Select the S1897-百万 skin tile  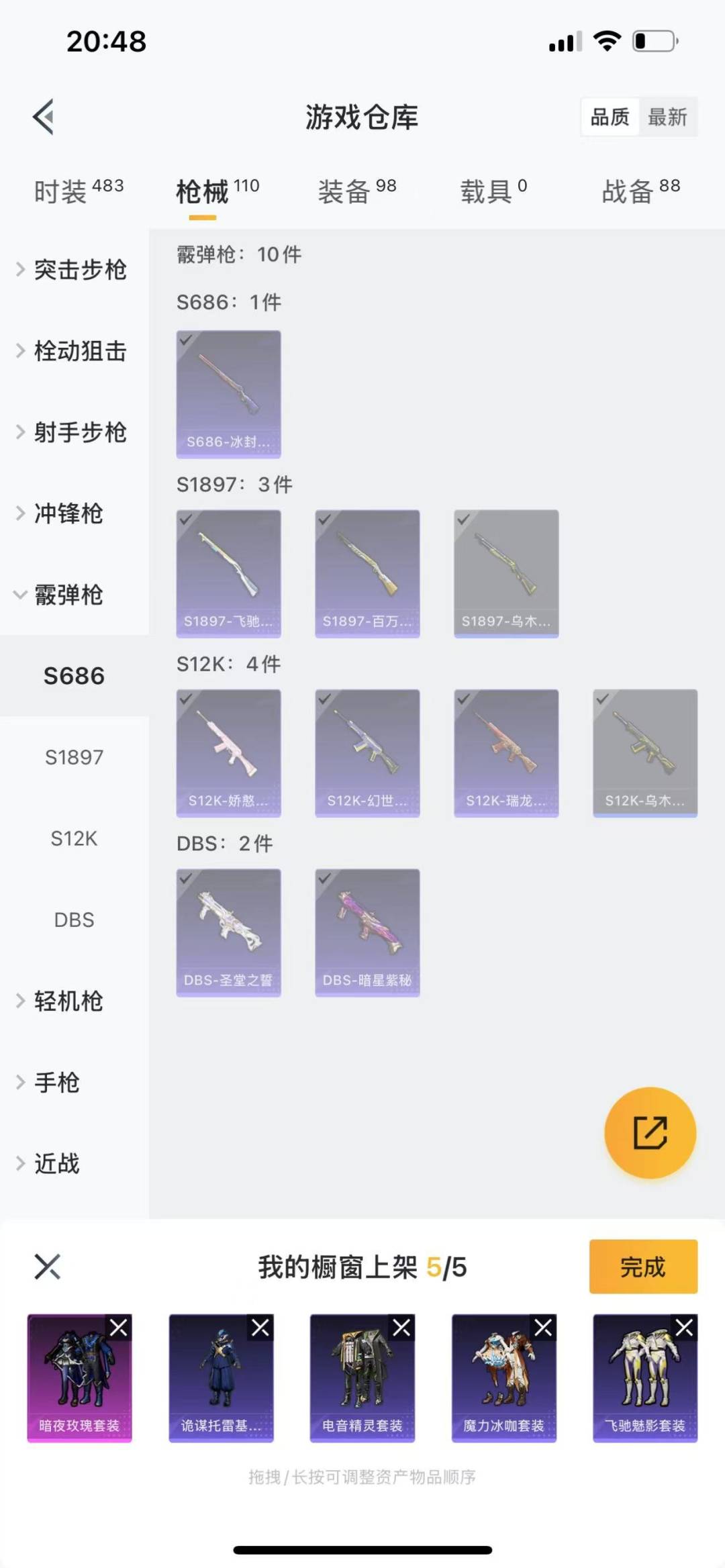point(367,573)
